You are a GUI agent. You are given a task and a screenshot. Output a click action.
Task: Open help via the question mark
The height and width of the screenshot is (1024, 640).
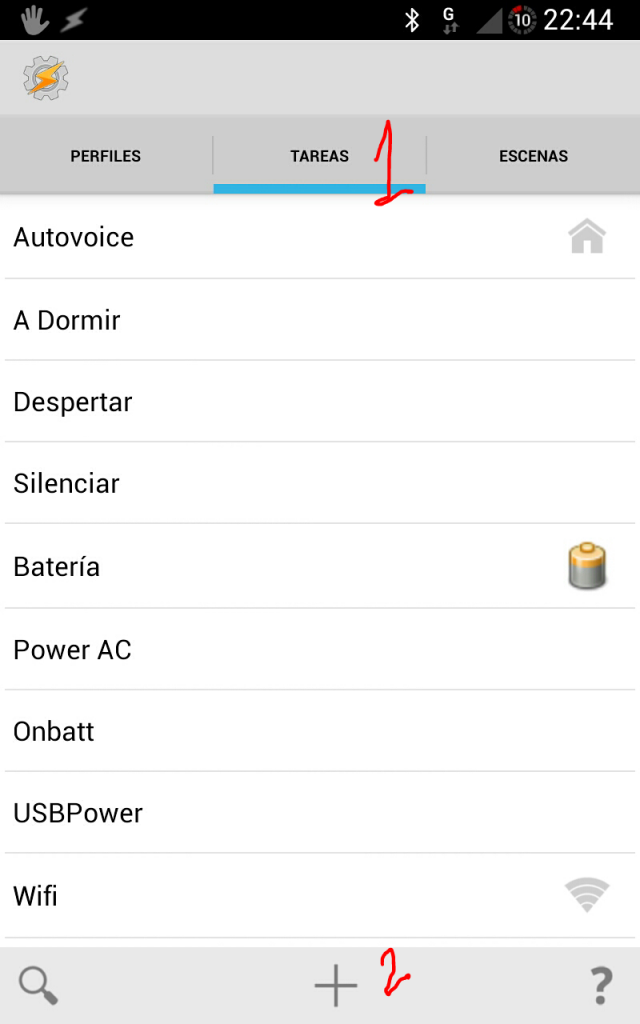600,986
